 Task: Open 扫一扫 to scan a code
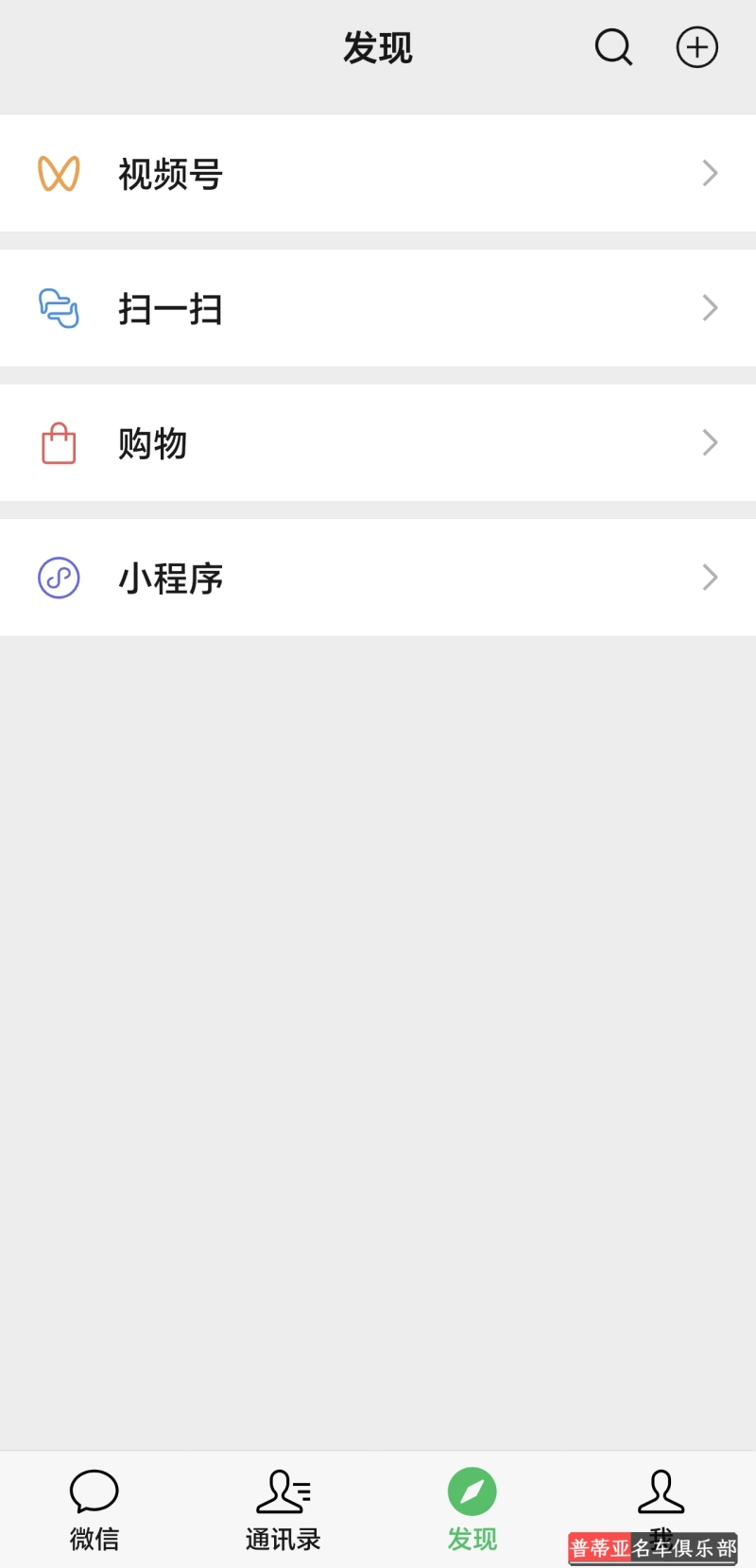click(x=378, y=308)
